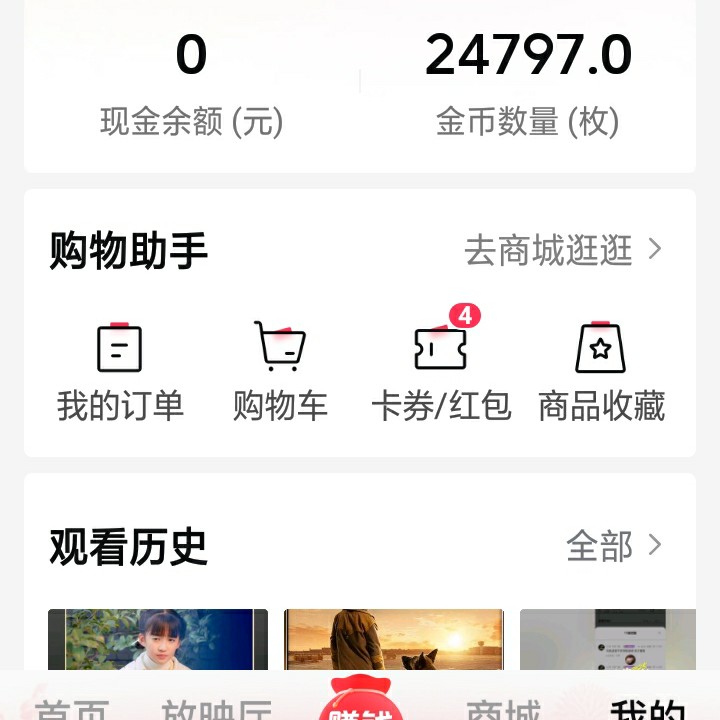
Task: Open the third watch history video
Action: (607, 640)
